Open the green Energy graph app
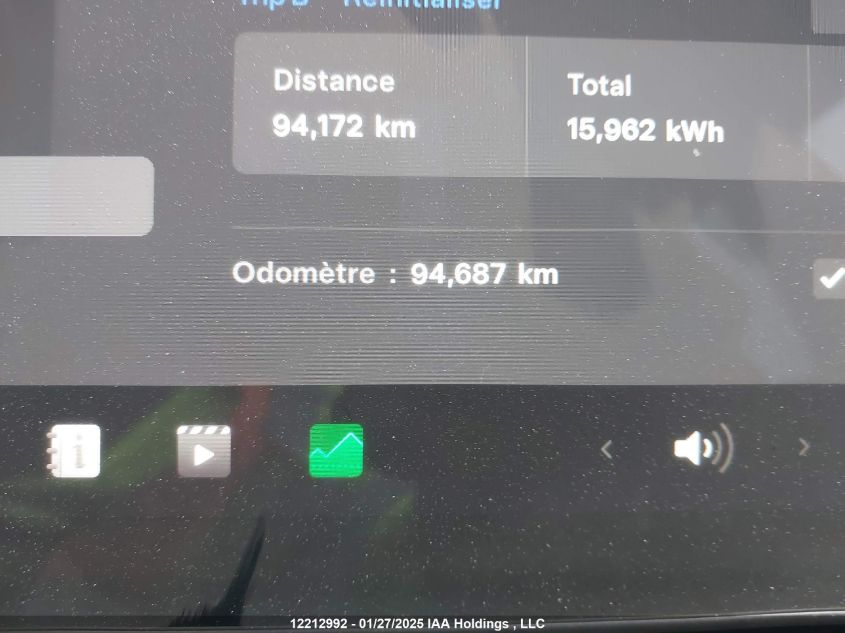Viewport: 845px width, 633px height. click(336, 451)
